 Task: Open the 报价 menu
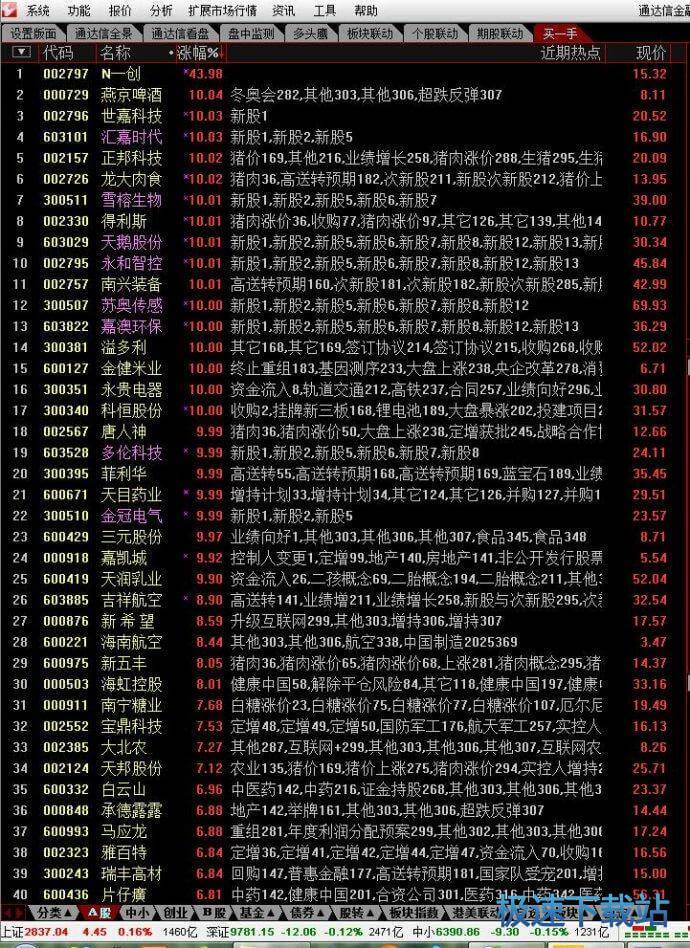pos(120,10)
